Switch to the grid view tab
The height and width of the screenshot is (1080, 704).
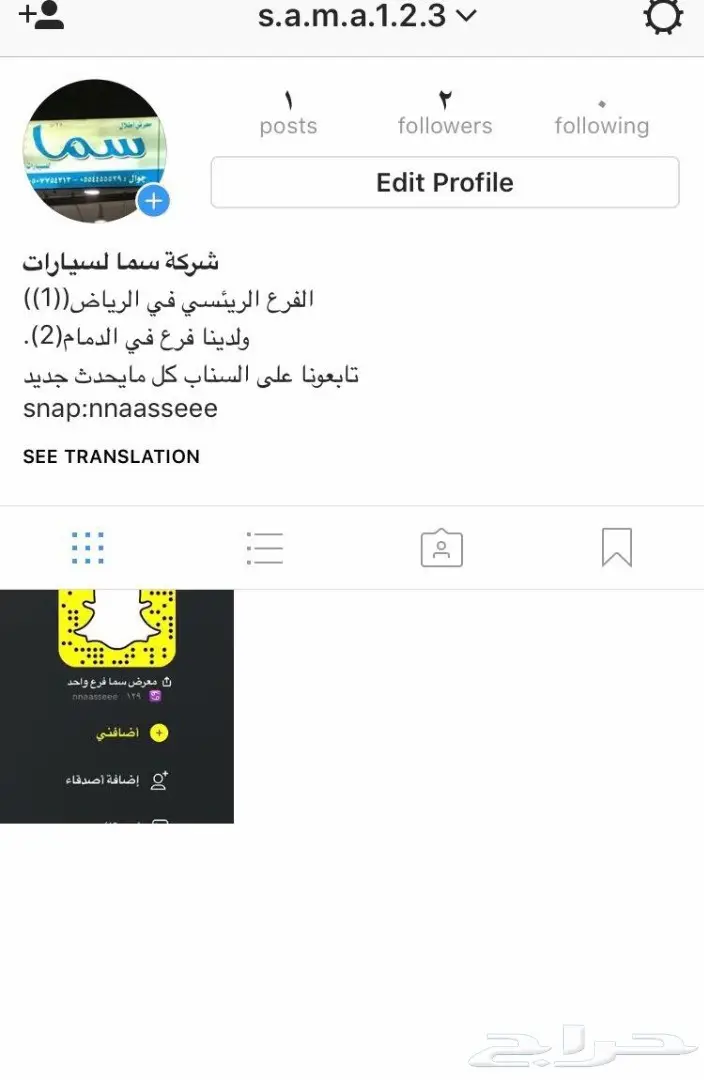(x=88, y=547)
